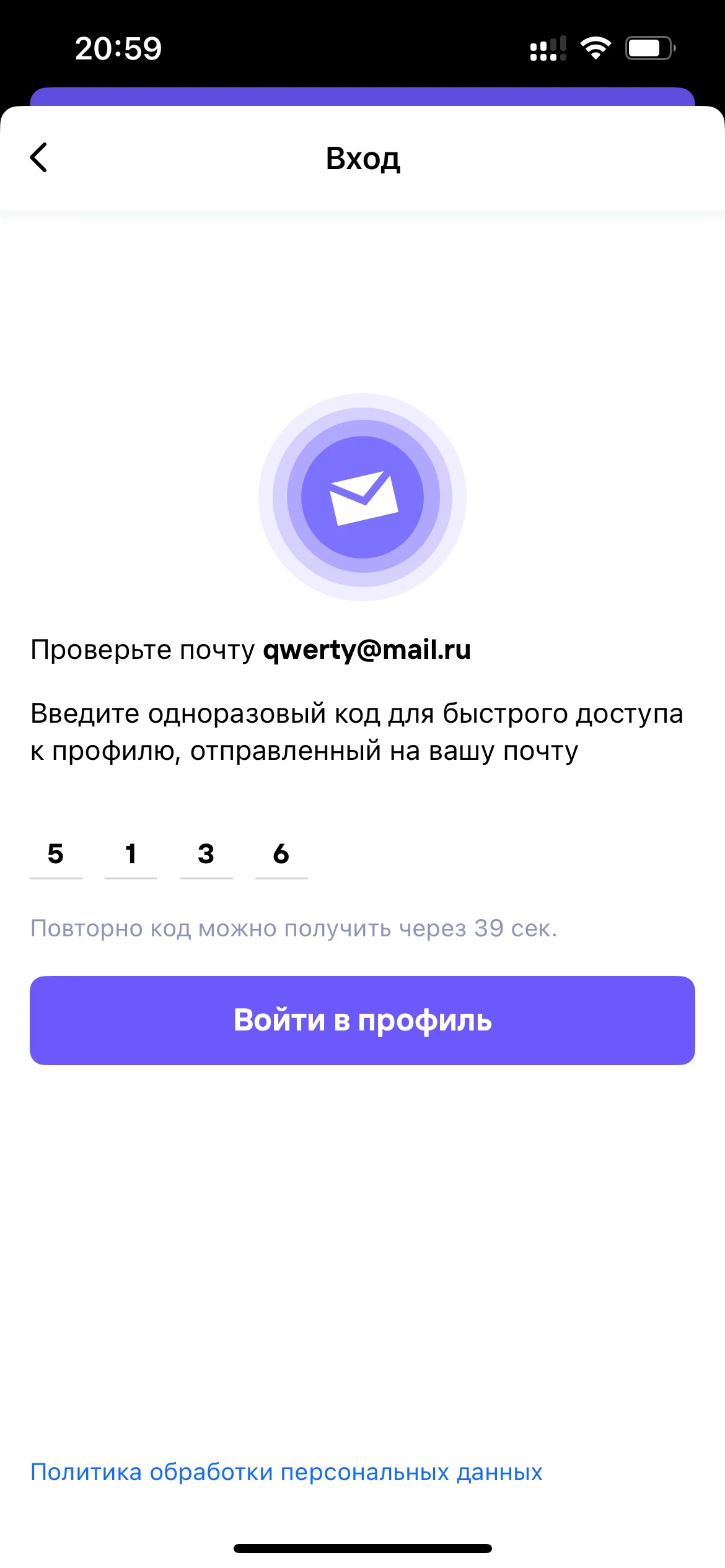Select the code field containing digit 6
The image size is (725, 1568).
[281, 855]
